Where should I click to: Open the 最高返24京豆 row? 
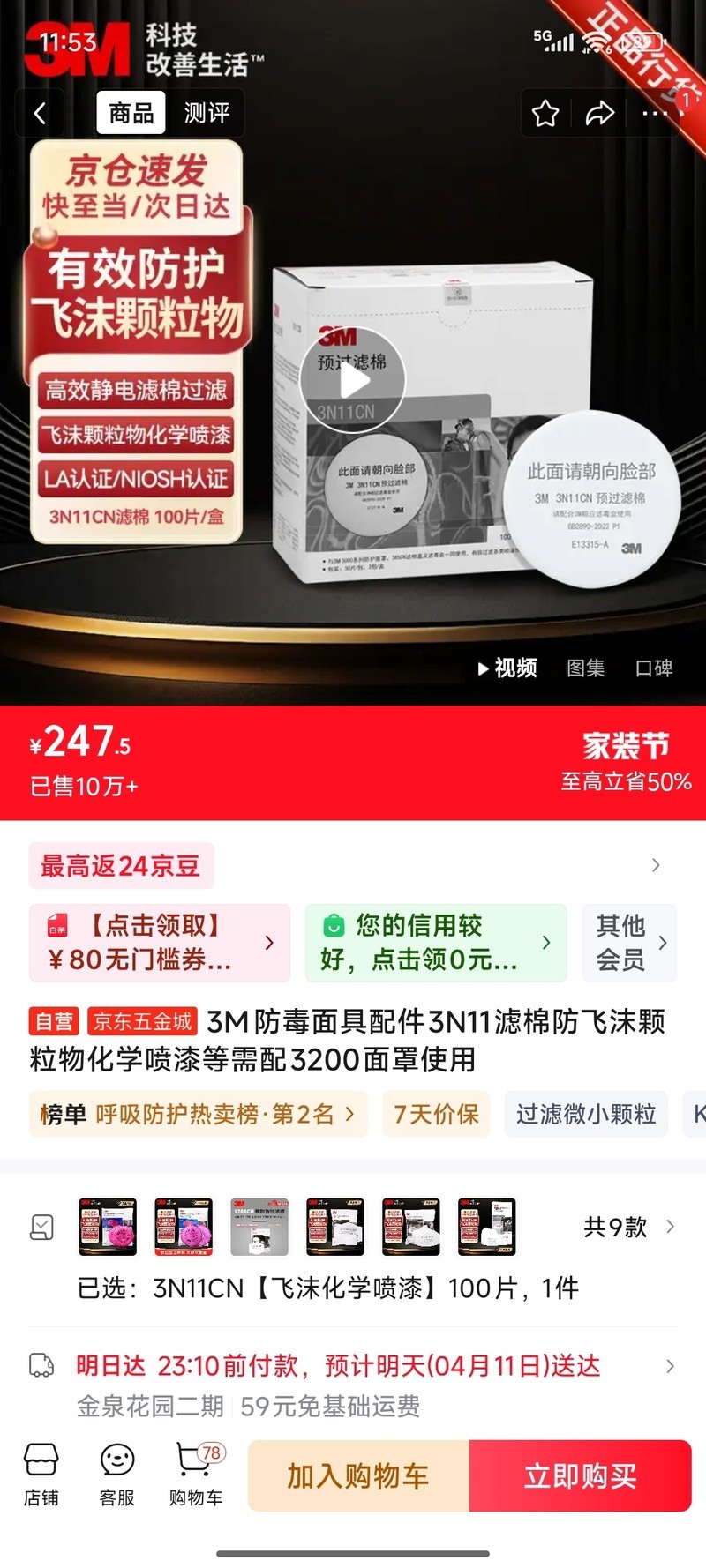[353, 865]
